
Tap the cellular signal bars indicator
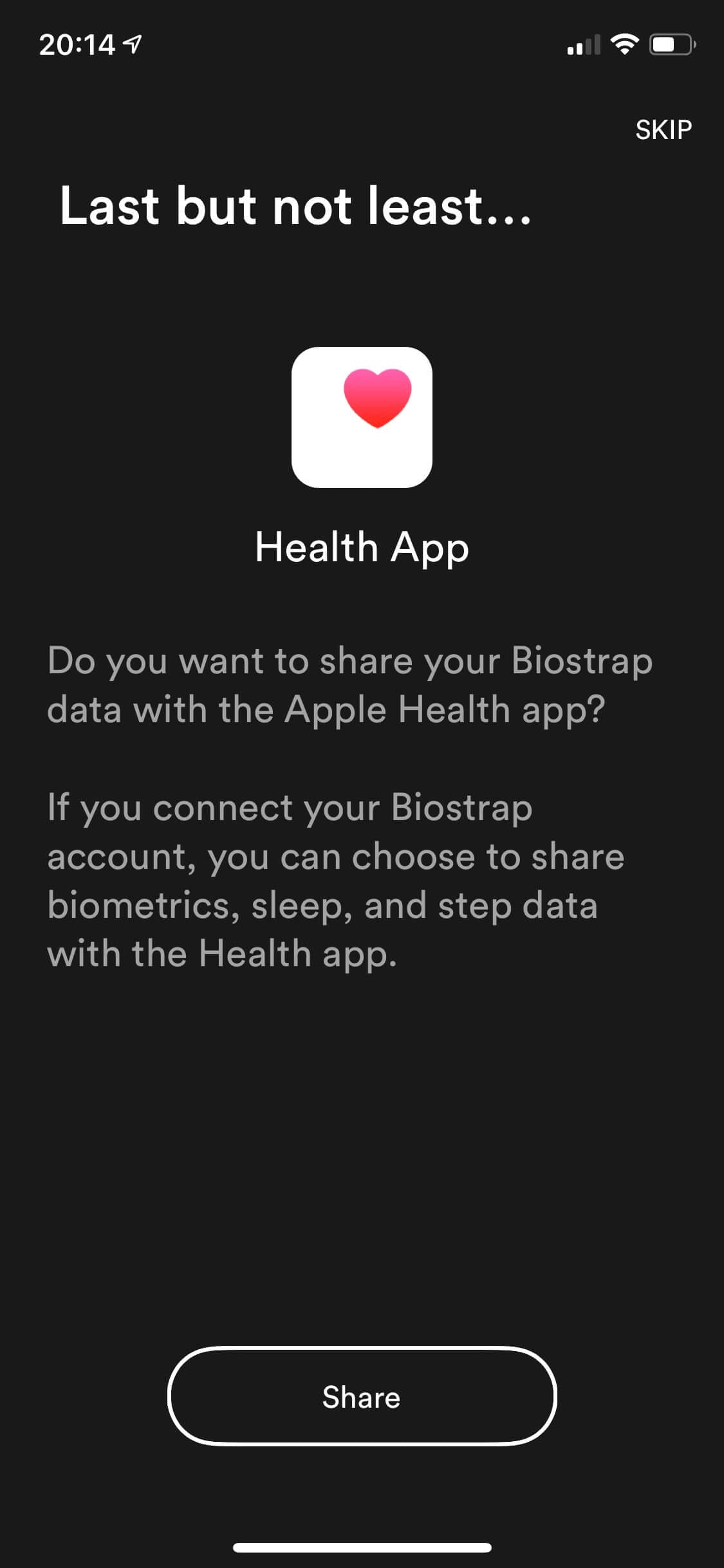pyautogui.click(x=582, y=44)
